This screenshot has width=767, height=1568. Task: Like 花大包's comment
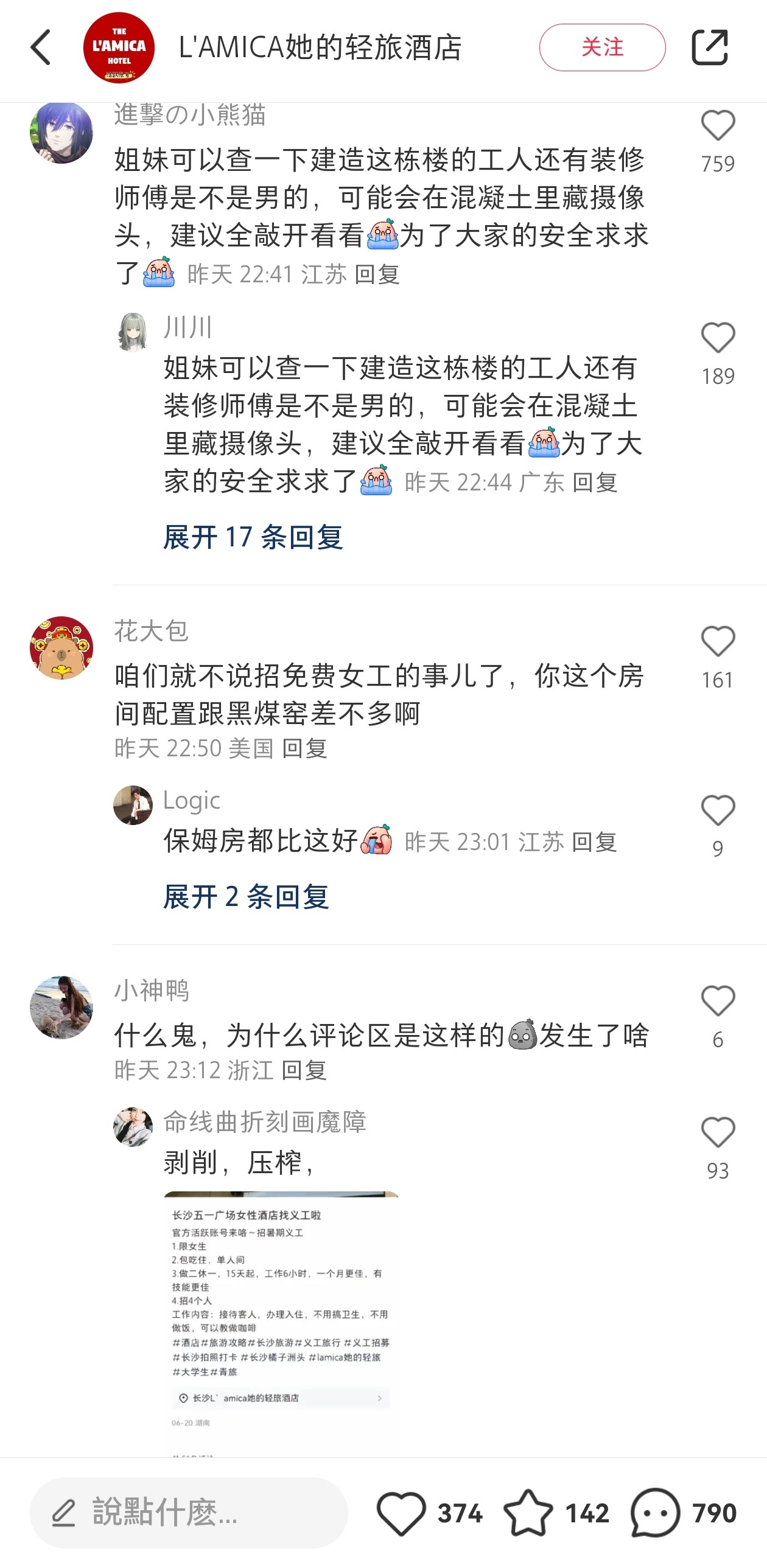point(718,642)
